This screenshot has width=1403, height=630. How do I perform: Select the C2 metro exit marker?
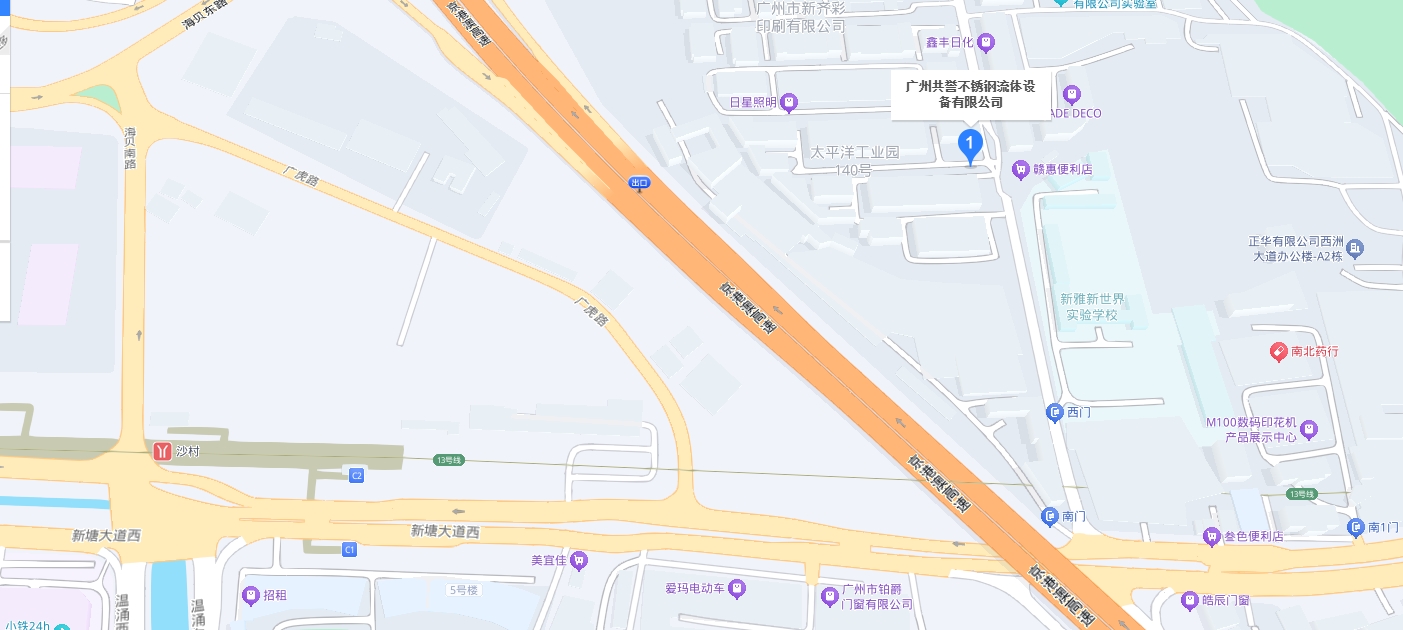click(x=356, y=475)
